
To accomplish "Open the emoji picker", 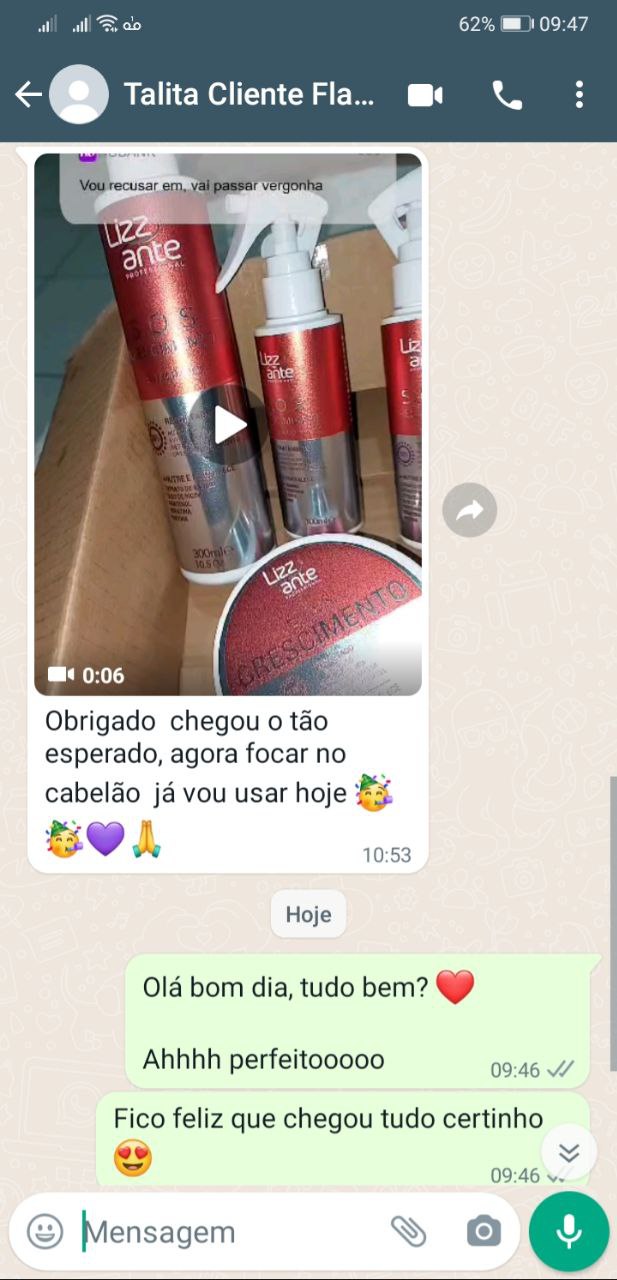I will click(x=45, y=1232).
